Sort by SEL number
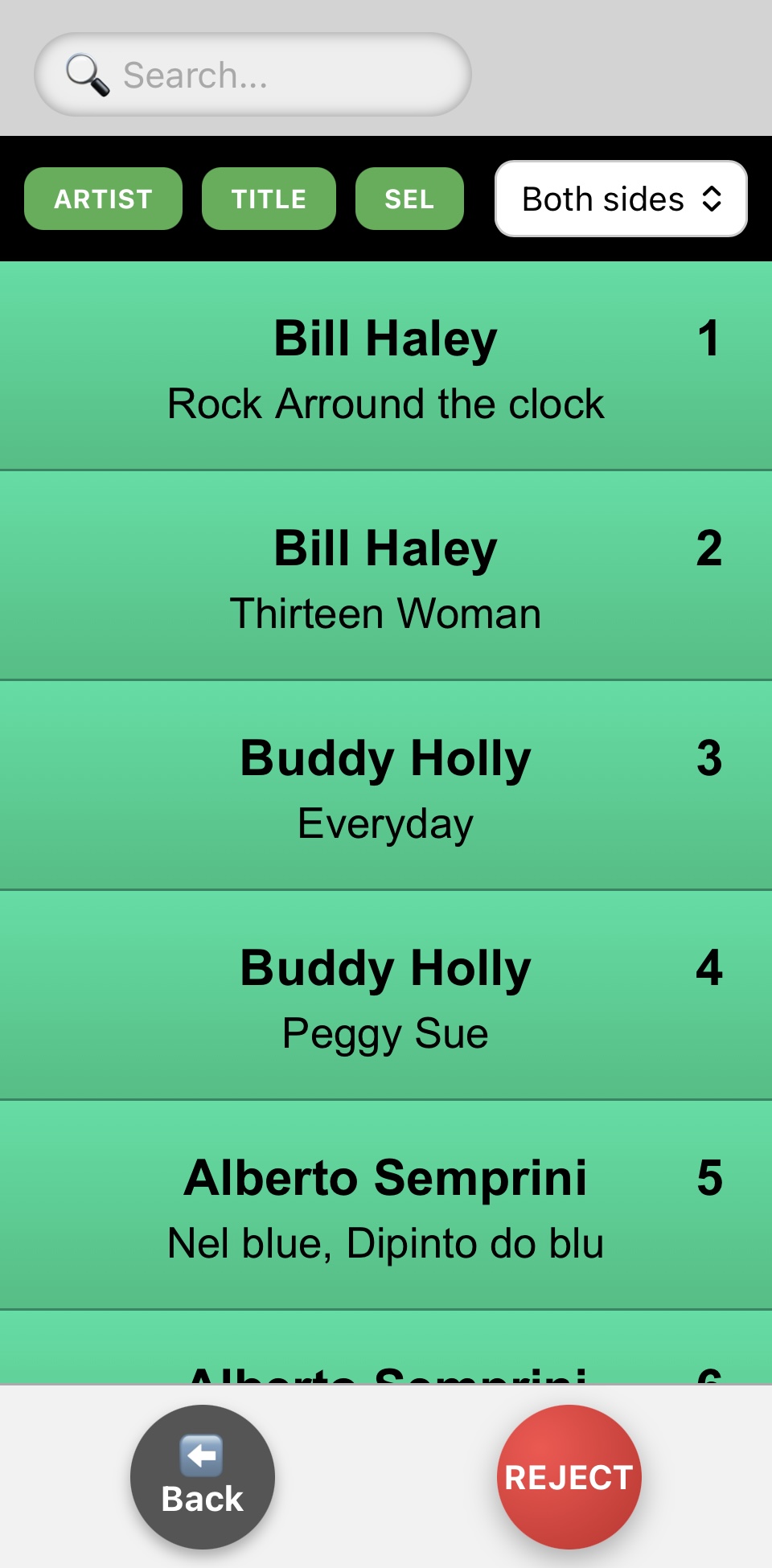 [x=409, y=199]
